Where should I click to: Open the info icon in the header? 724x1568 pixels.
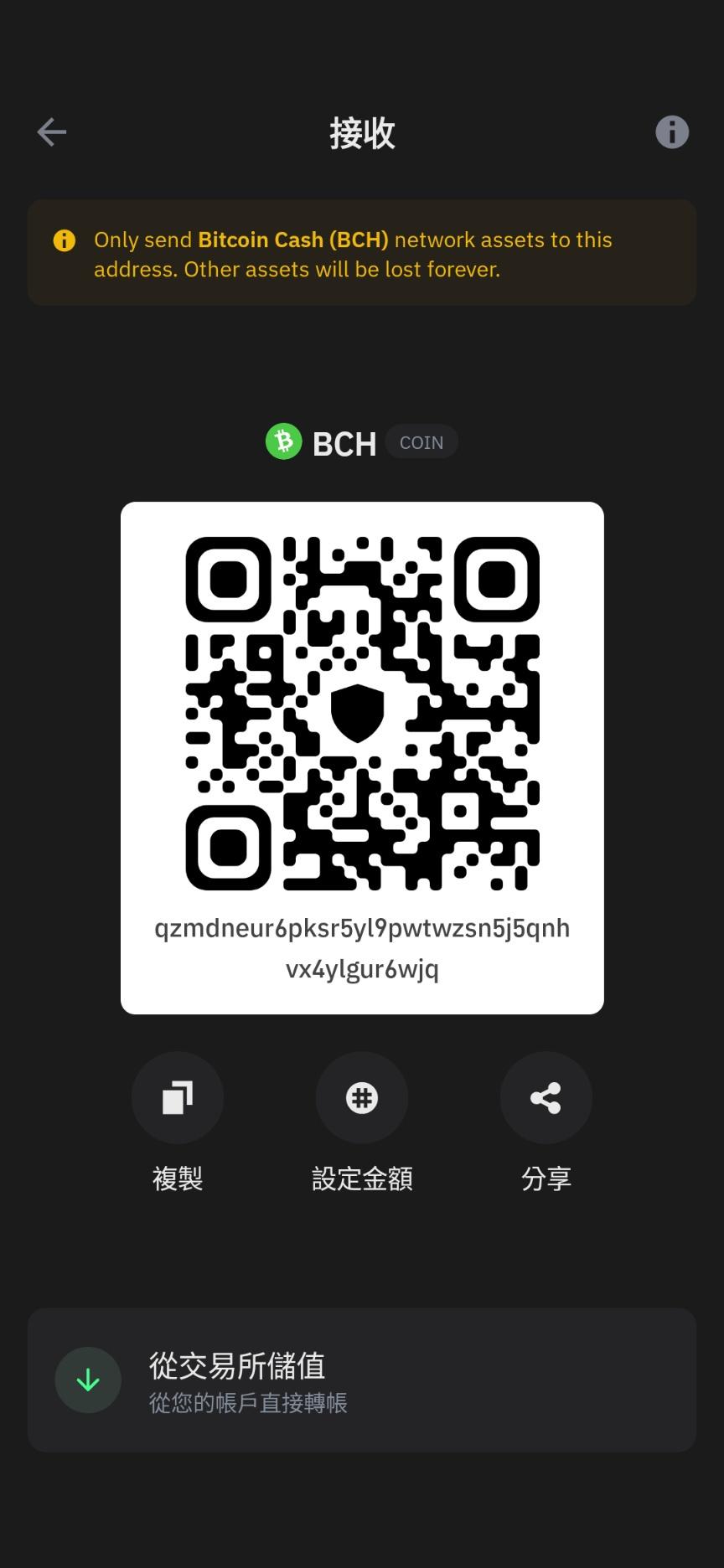tap(671, 132)
